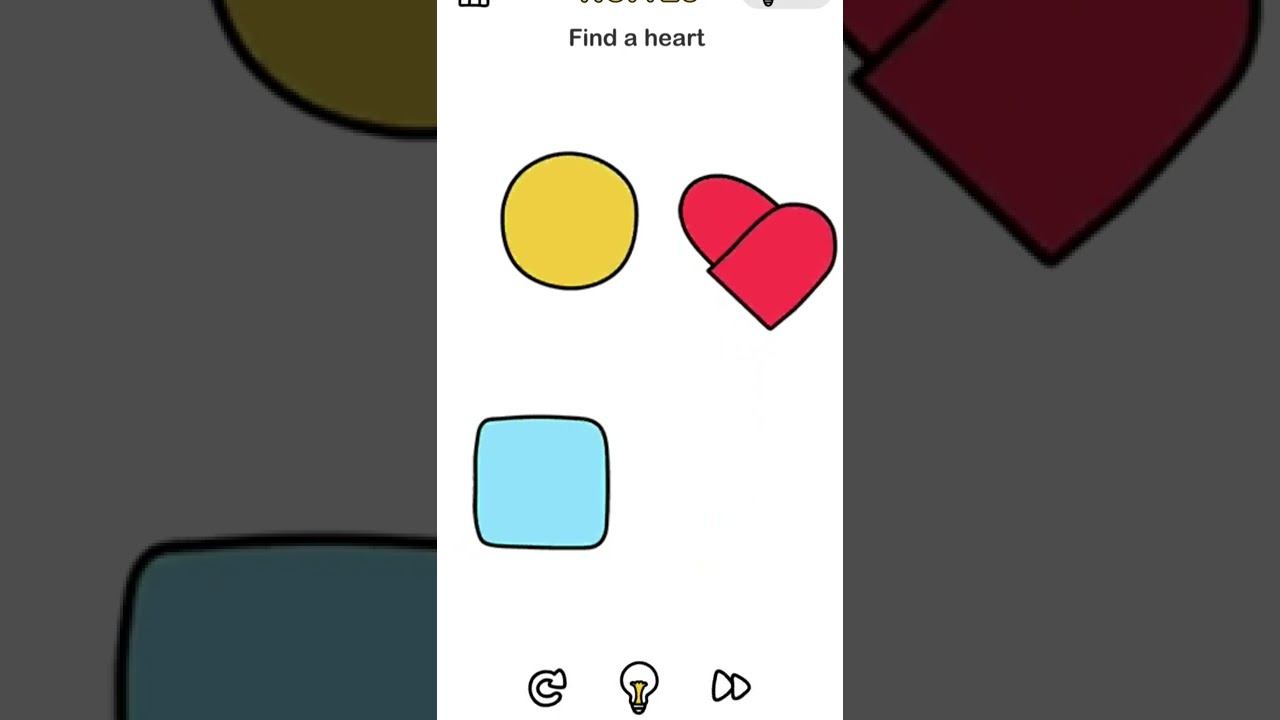This screenshot has height=720, width=1280.
Task: Tap the light blue square
Action: pyautogui.click(x=541, y=483)
